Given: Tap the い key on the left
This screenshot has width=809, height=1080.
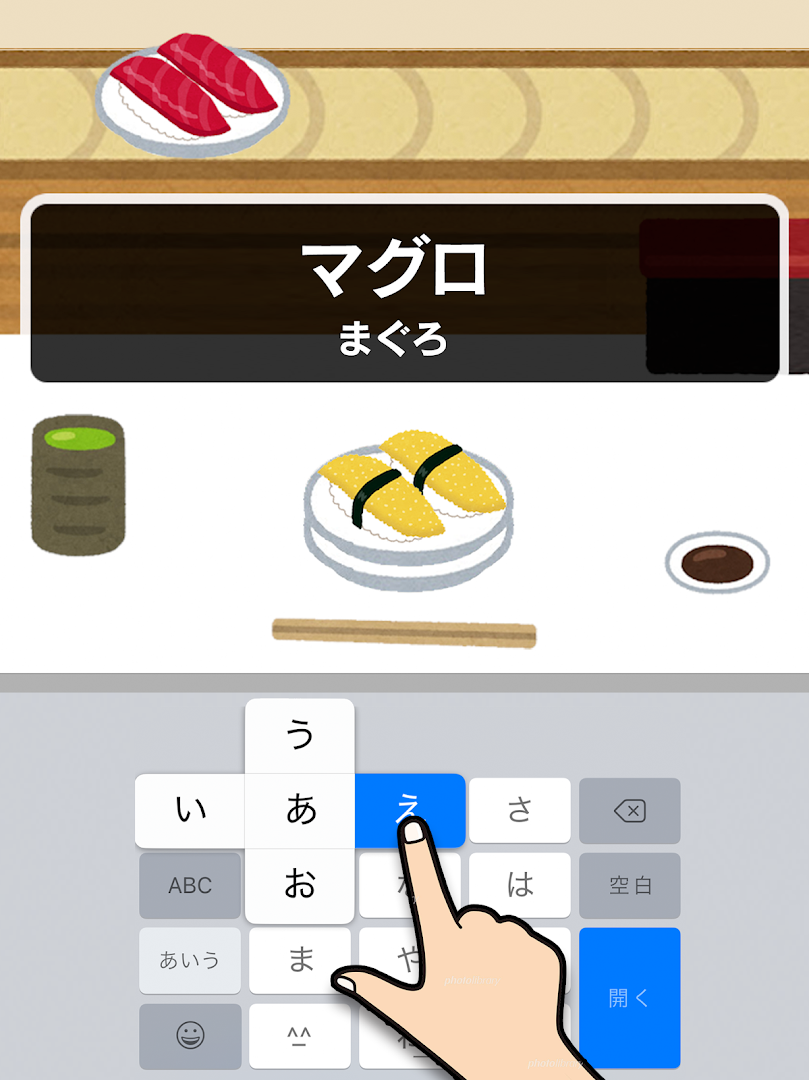Looking at the screenshot, I should pos(189,810).
